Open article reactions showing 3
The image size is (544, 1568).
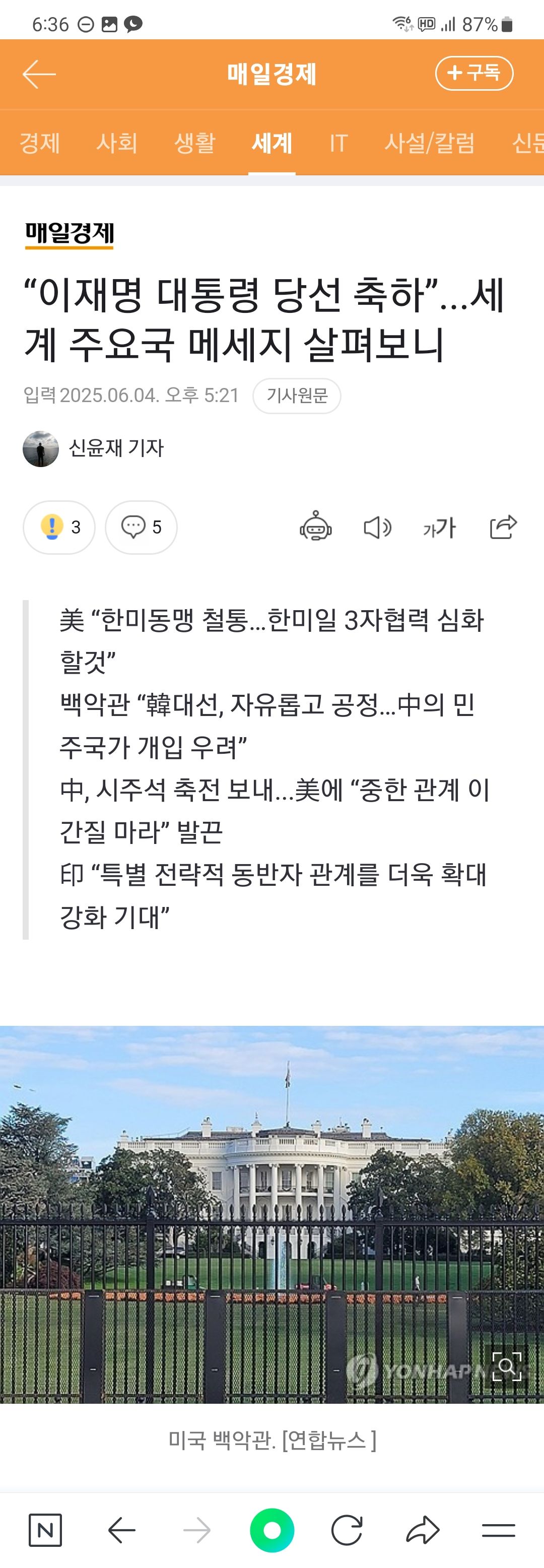[x=59, y=527]
